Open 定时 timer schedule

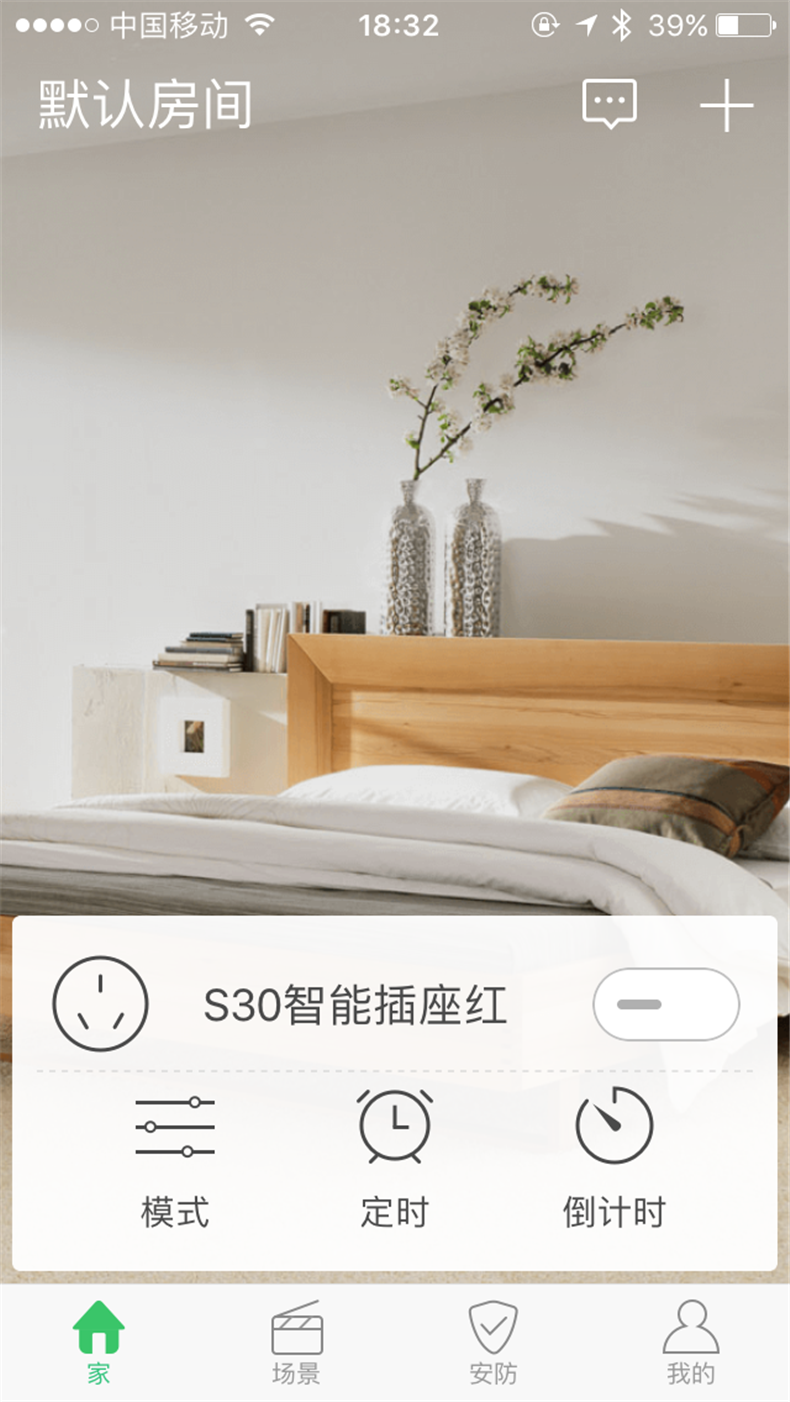395,1158
